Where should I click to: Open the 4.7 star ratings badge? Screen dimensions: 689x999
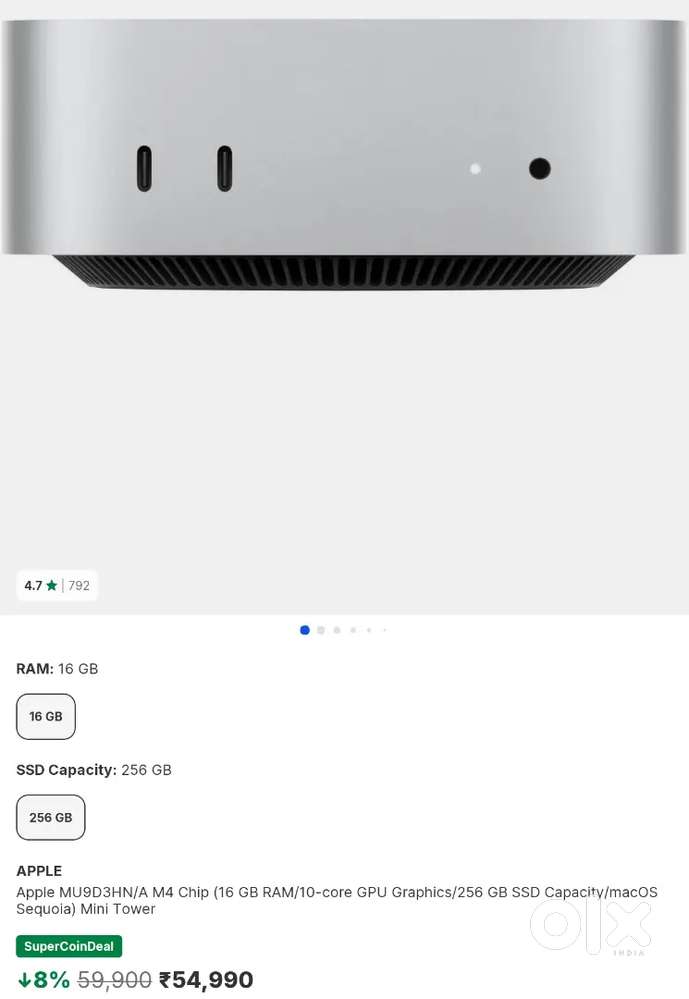coord(57,585)
